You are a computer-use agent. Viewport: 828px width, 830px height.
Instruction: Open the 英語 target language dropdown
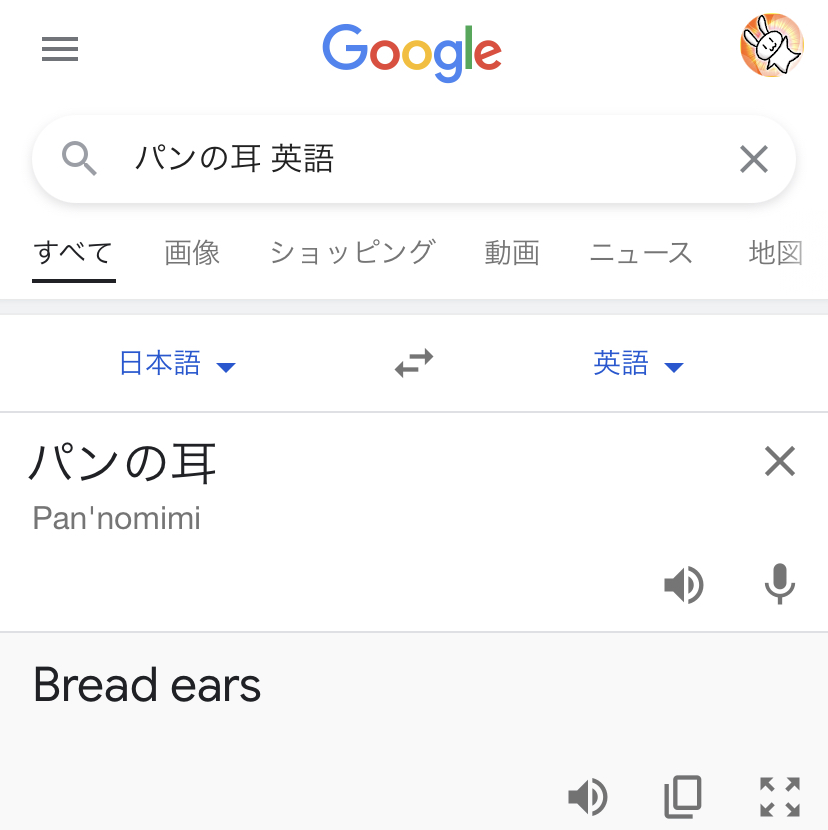click(x=621, y=366)
